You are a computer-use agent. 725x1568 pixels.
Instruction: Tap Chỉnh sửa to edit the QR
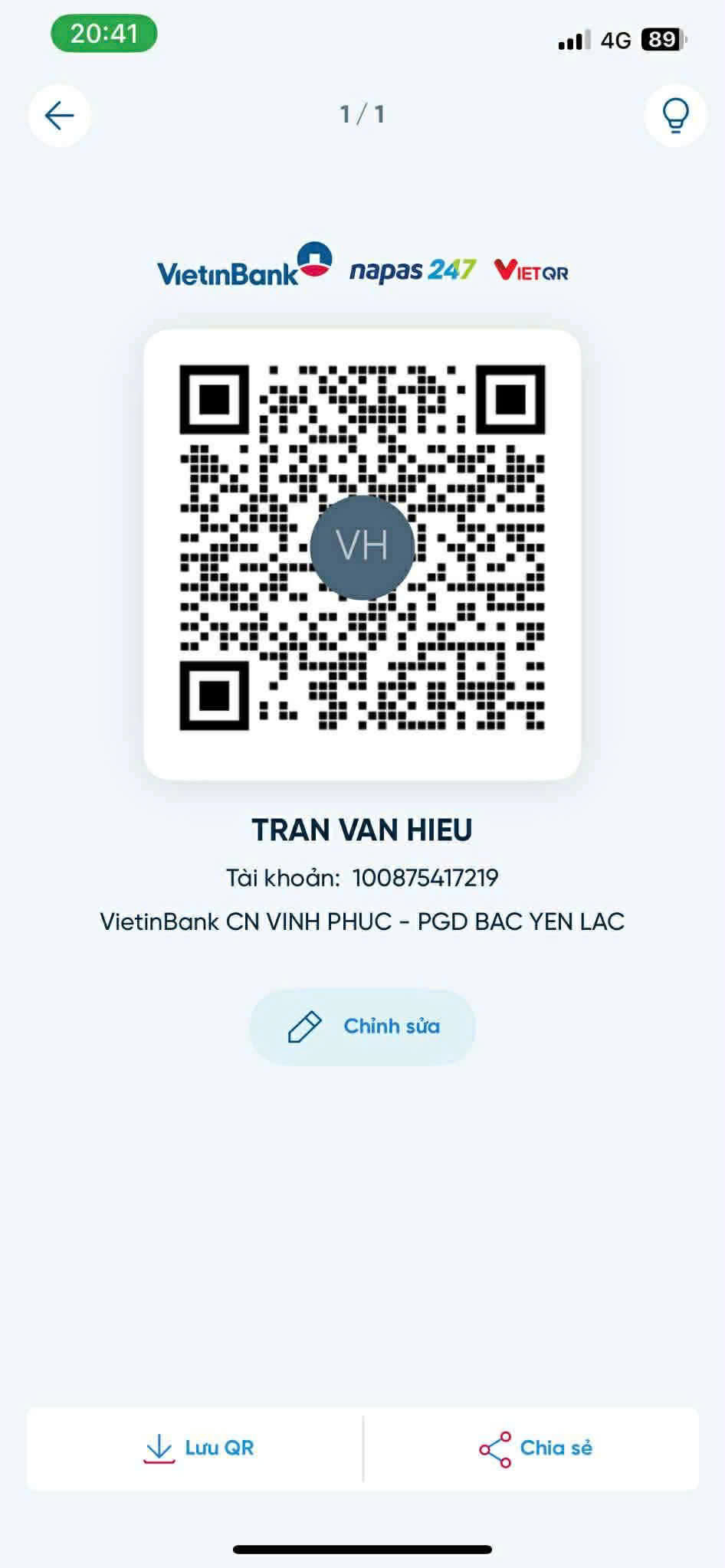pyautogui.click(x=362, y=1026)
